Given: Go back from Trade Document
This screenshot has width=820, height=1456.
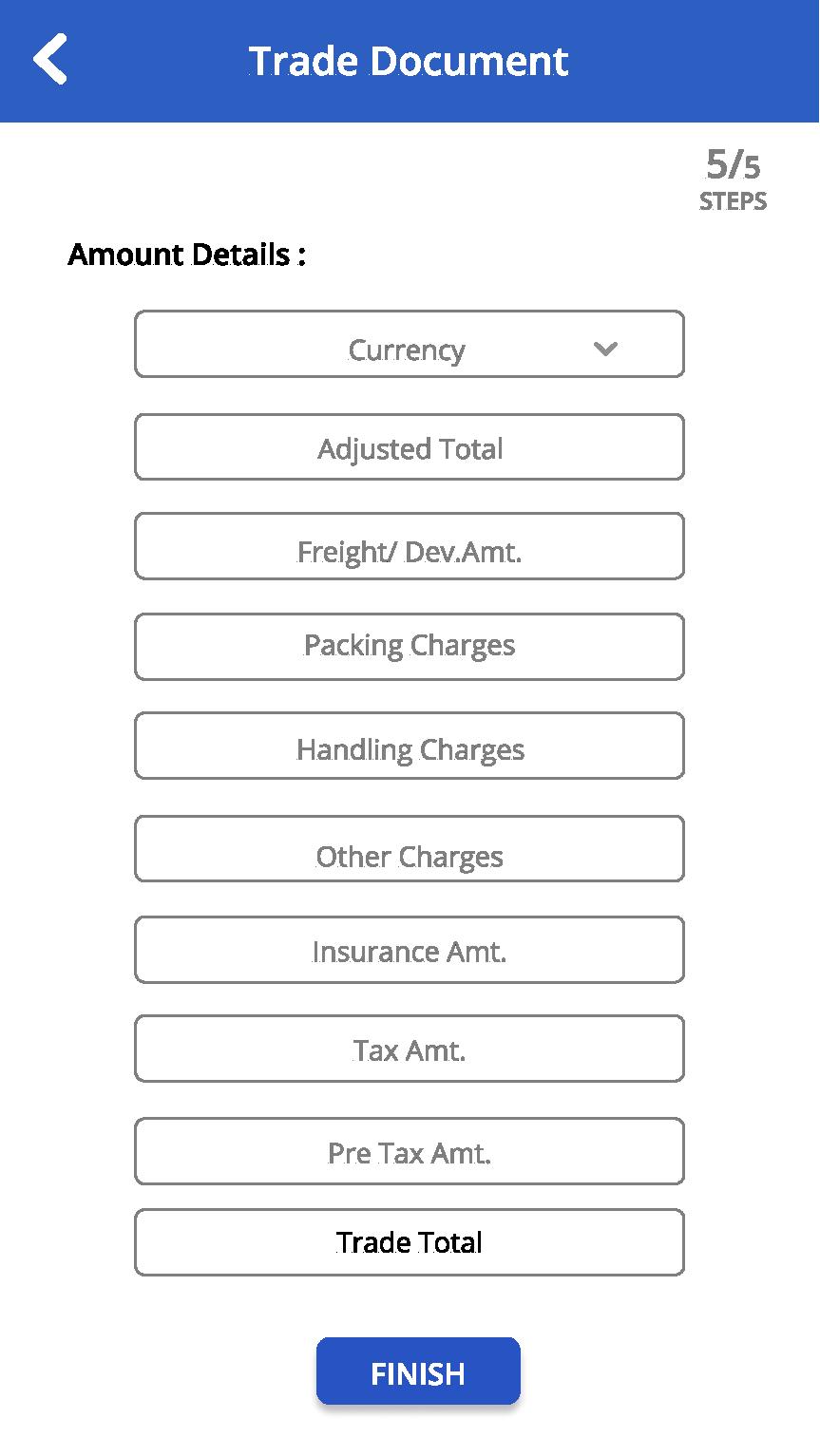Looking at the screenshot, I should point(50,60).
